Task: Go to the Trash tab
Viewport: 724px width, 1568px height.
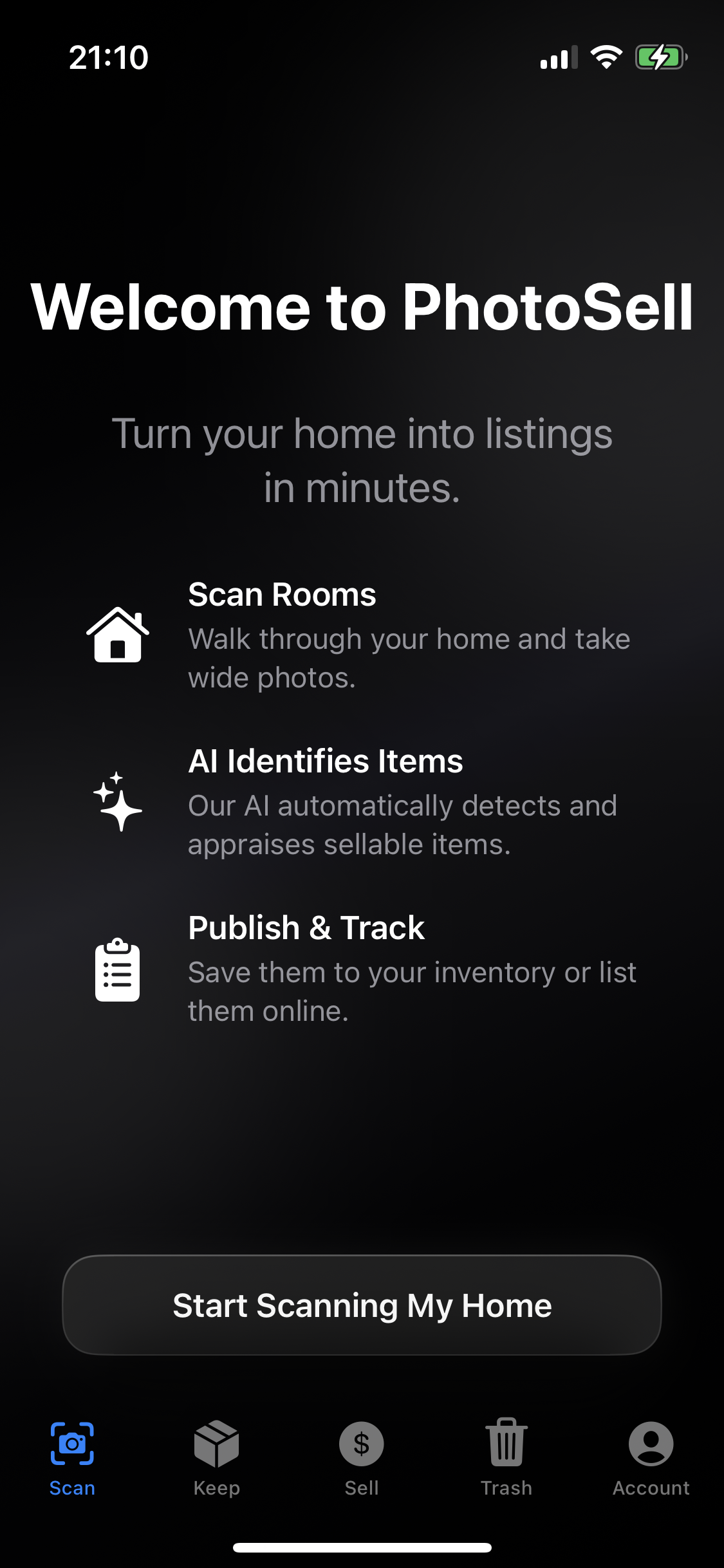Action: click(506, 1458)
